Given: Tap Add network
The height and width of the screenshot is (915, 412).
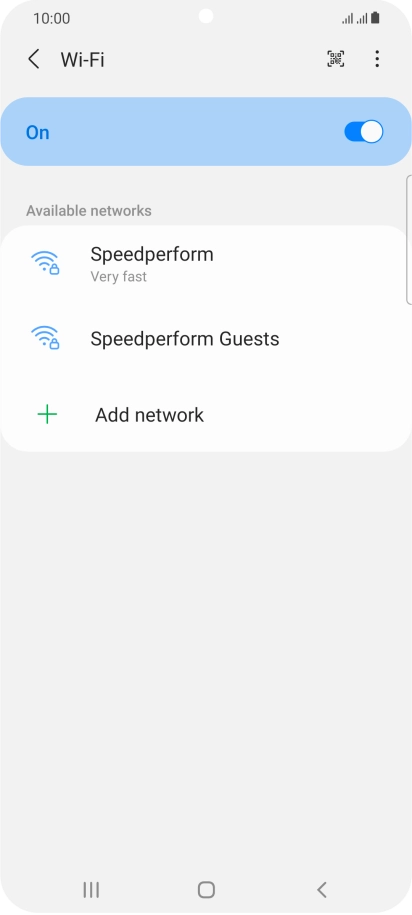Looking at the screenshot, I should [x=206, y=415].
